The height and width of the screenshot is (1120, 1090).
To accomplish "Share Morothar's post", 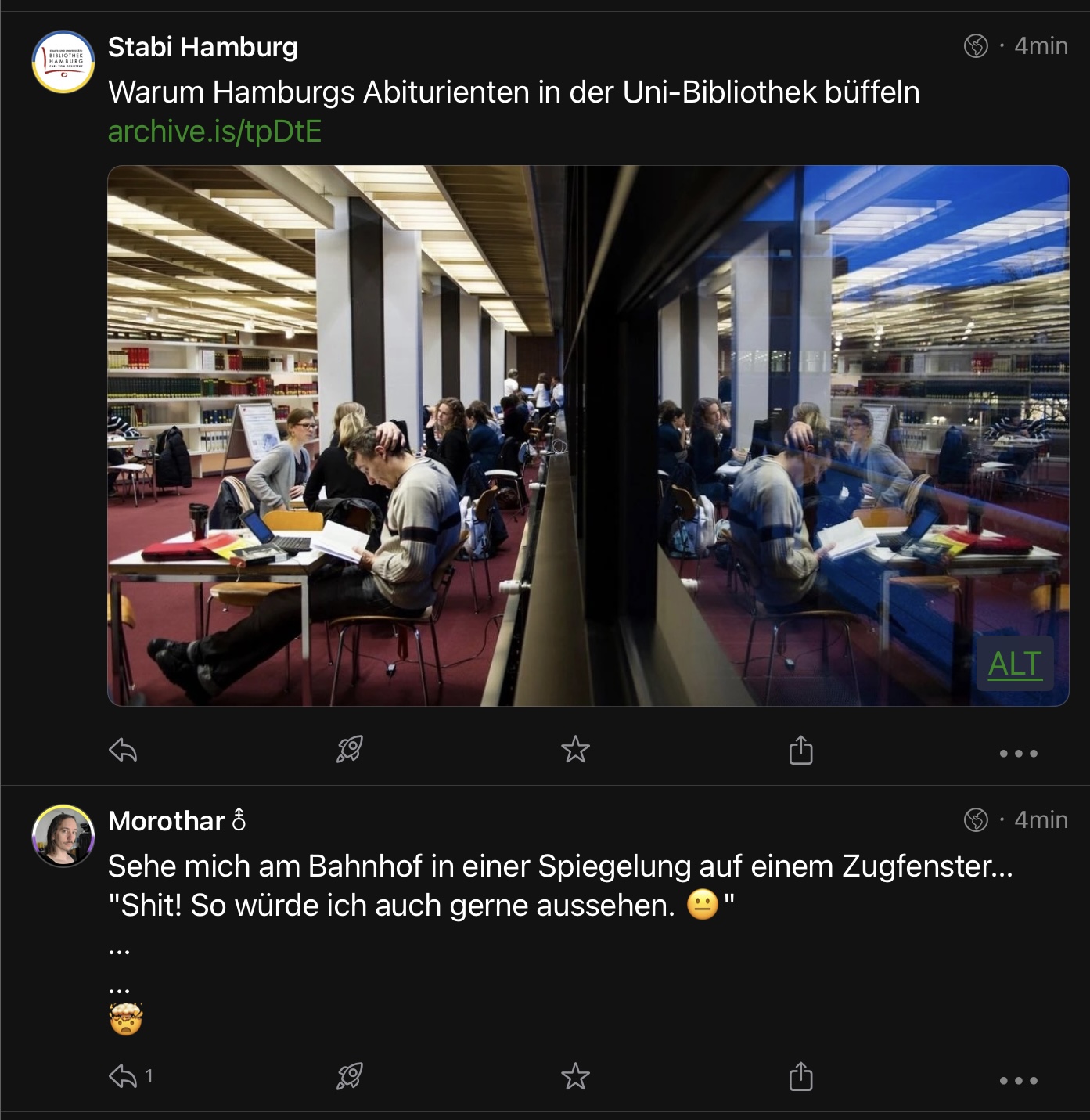I will tap(800, 1077).
